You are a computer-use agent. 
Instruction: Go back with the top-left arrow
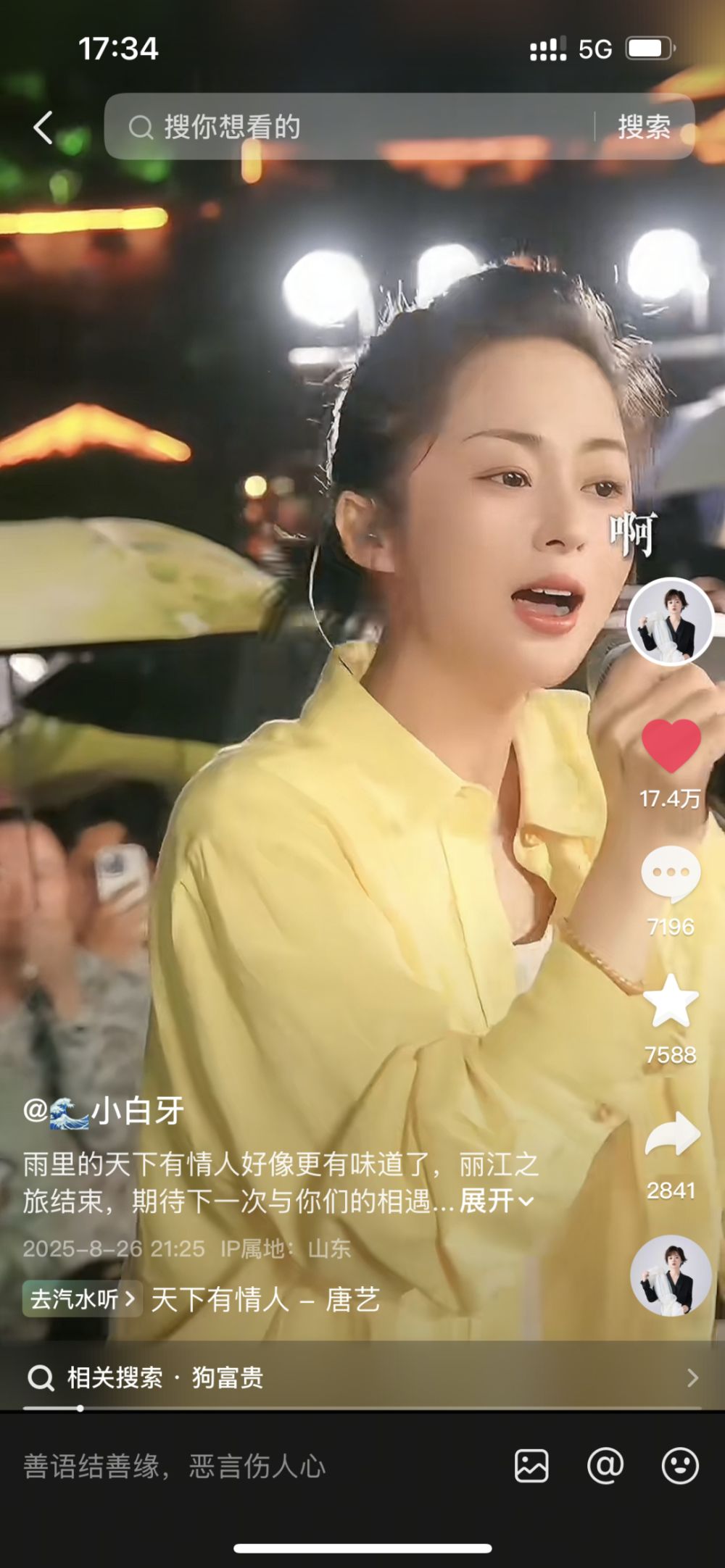click(x=43, y=128)
